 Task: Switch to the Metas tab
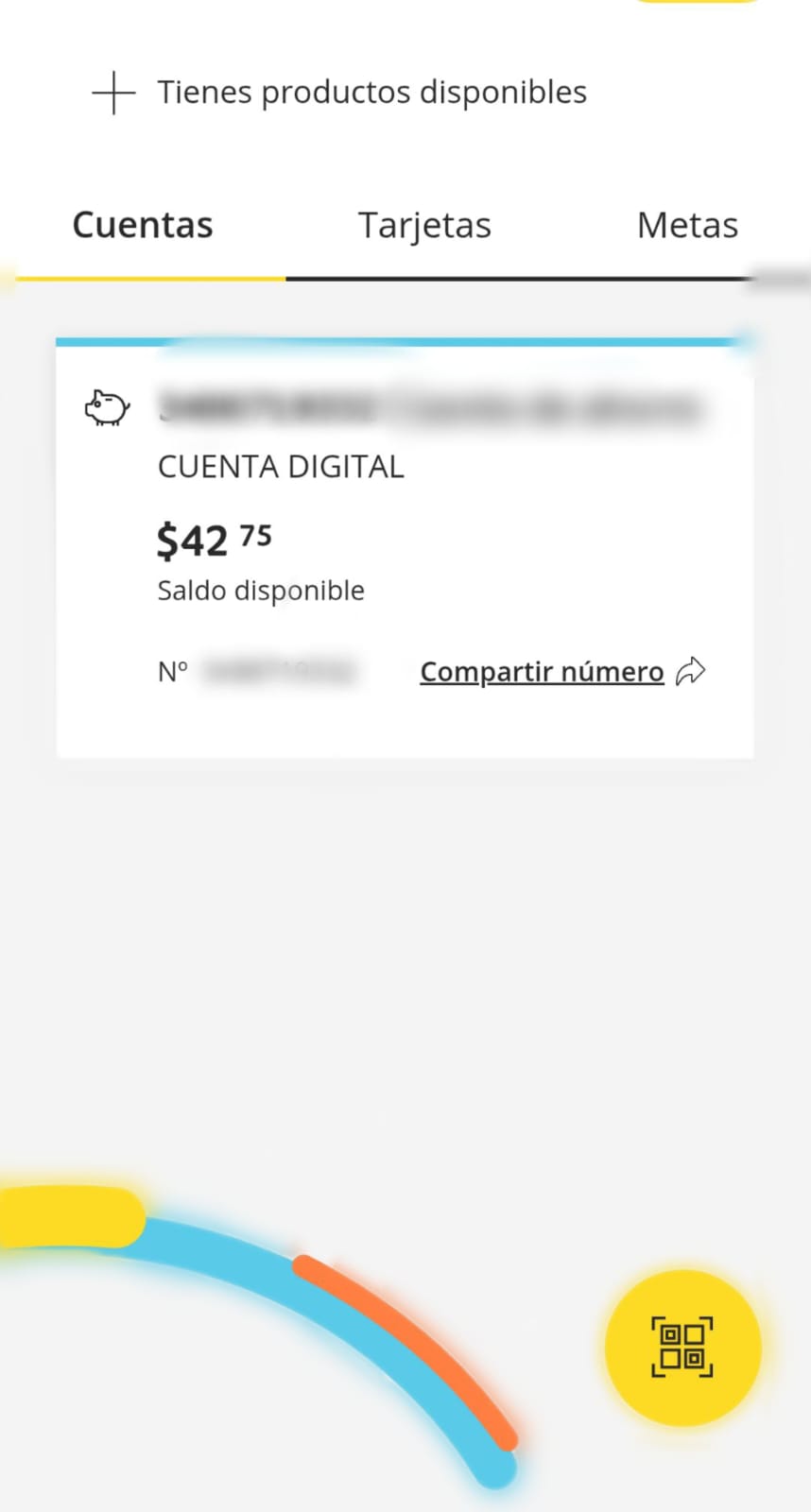[x=687, y=226]
